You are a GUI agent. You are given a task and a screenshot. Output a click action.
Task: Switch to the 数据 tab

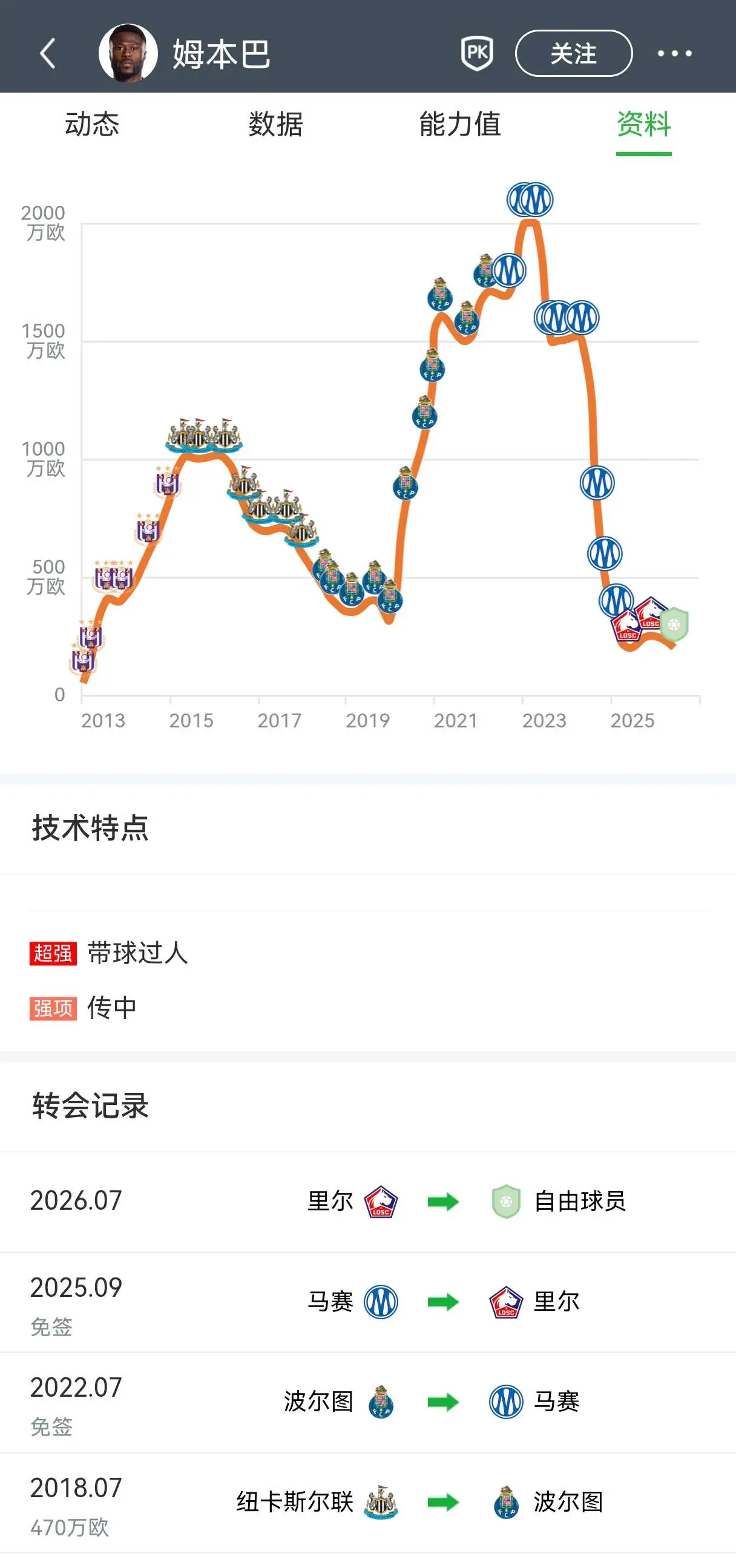(276, 124)
